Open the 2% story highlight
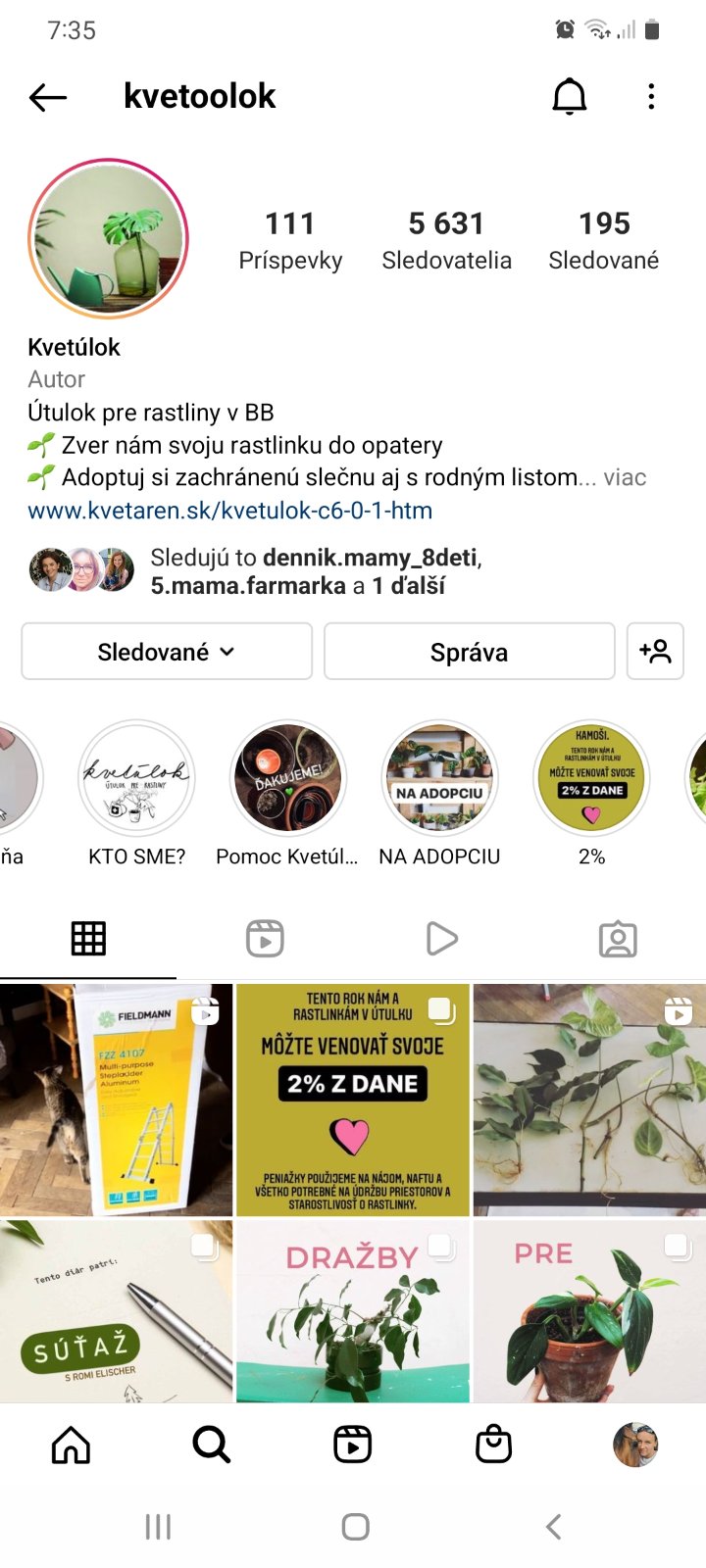 [x=591, y=779]
